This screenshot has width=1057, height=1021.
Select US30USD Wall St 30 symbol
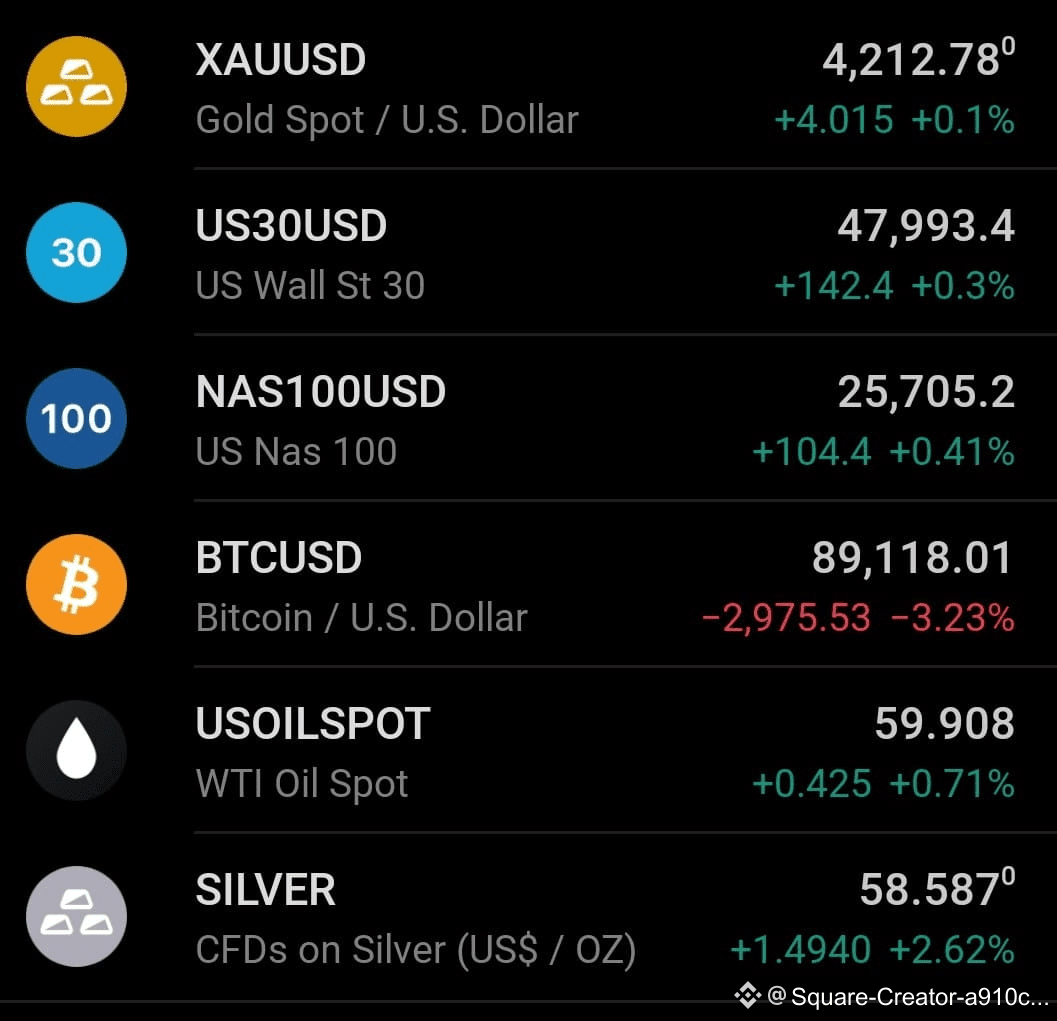tap(528, 254)
